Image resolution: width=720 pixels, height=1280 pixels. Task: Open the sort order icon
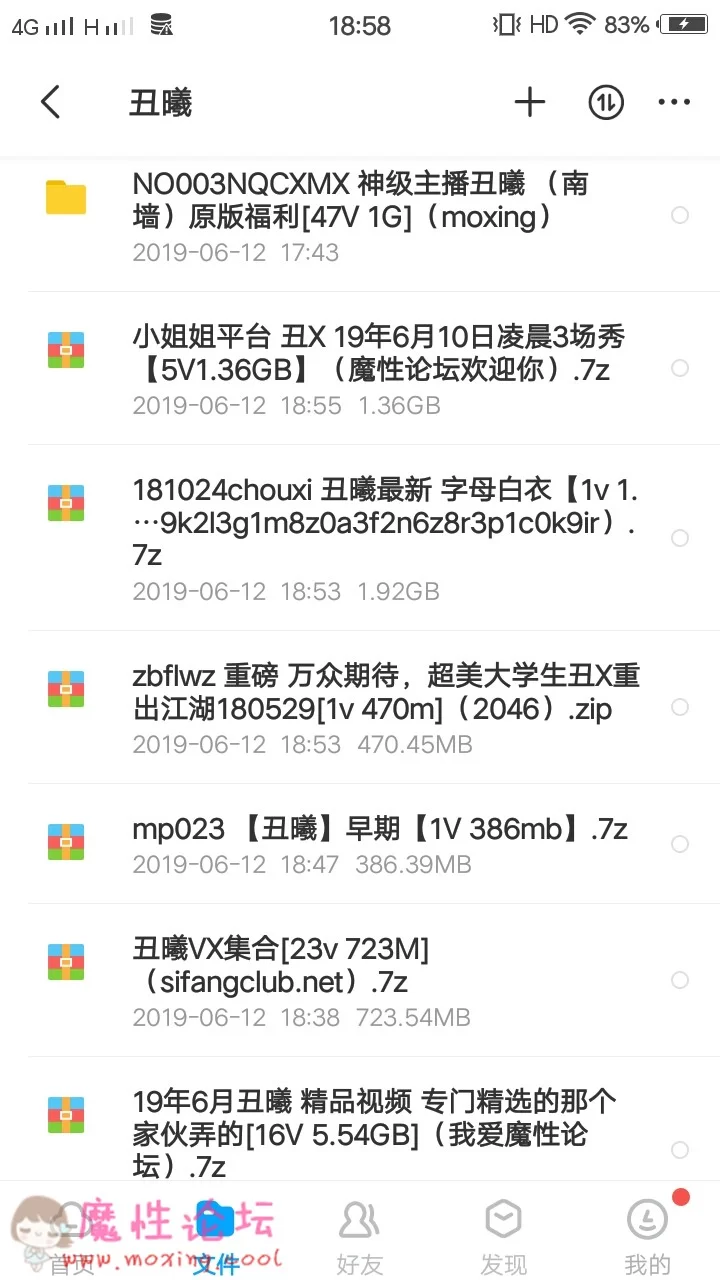tap(606, 102)
